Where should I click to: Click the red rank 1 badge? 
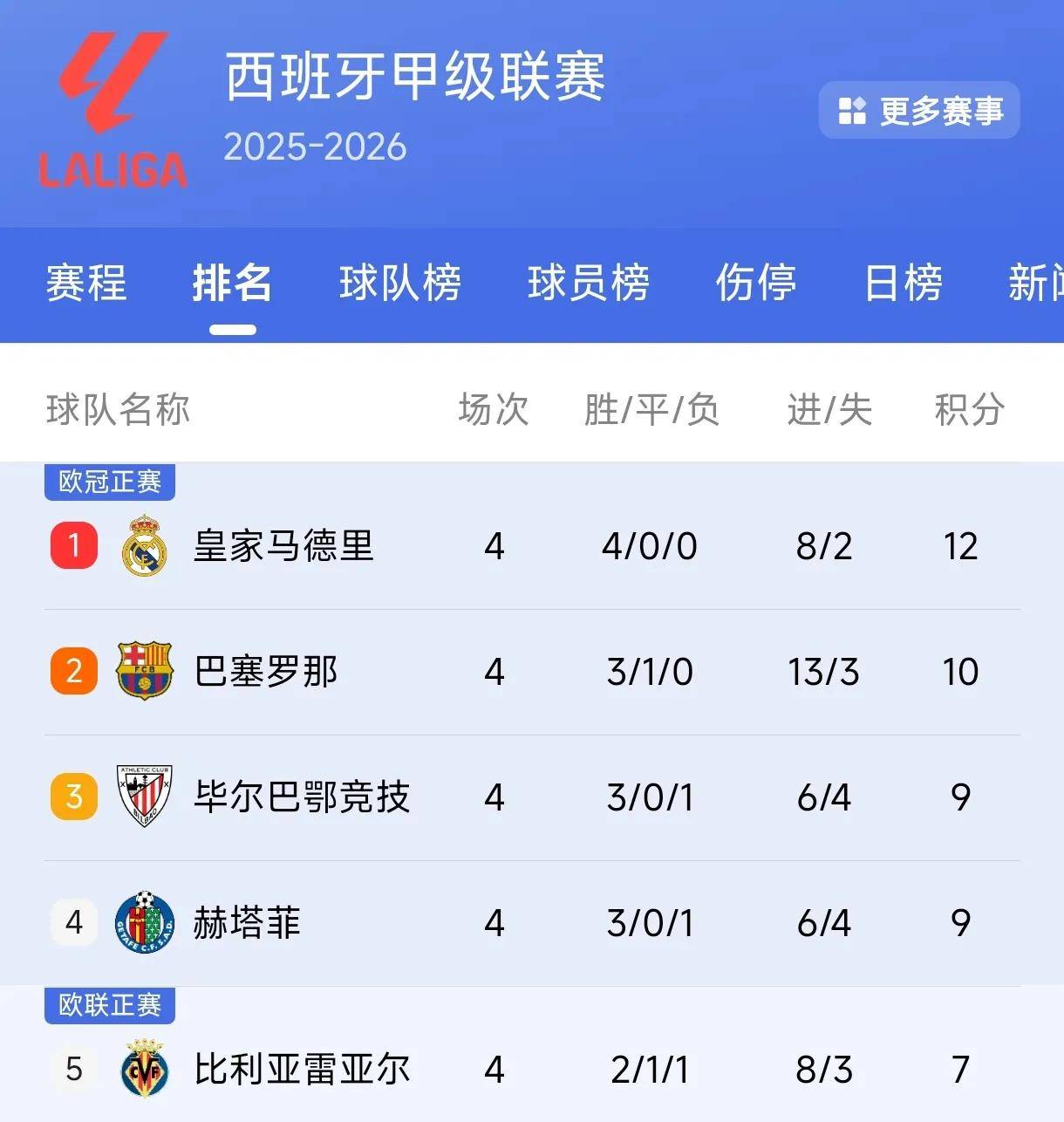click(73, 546)
